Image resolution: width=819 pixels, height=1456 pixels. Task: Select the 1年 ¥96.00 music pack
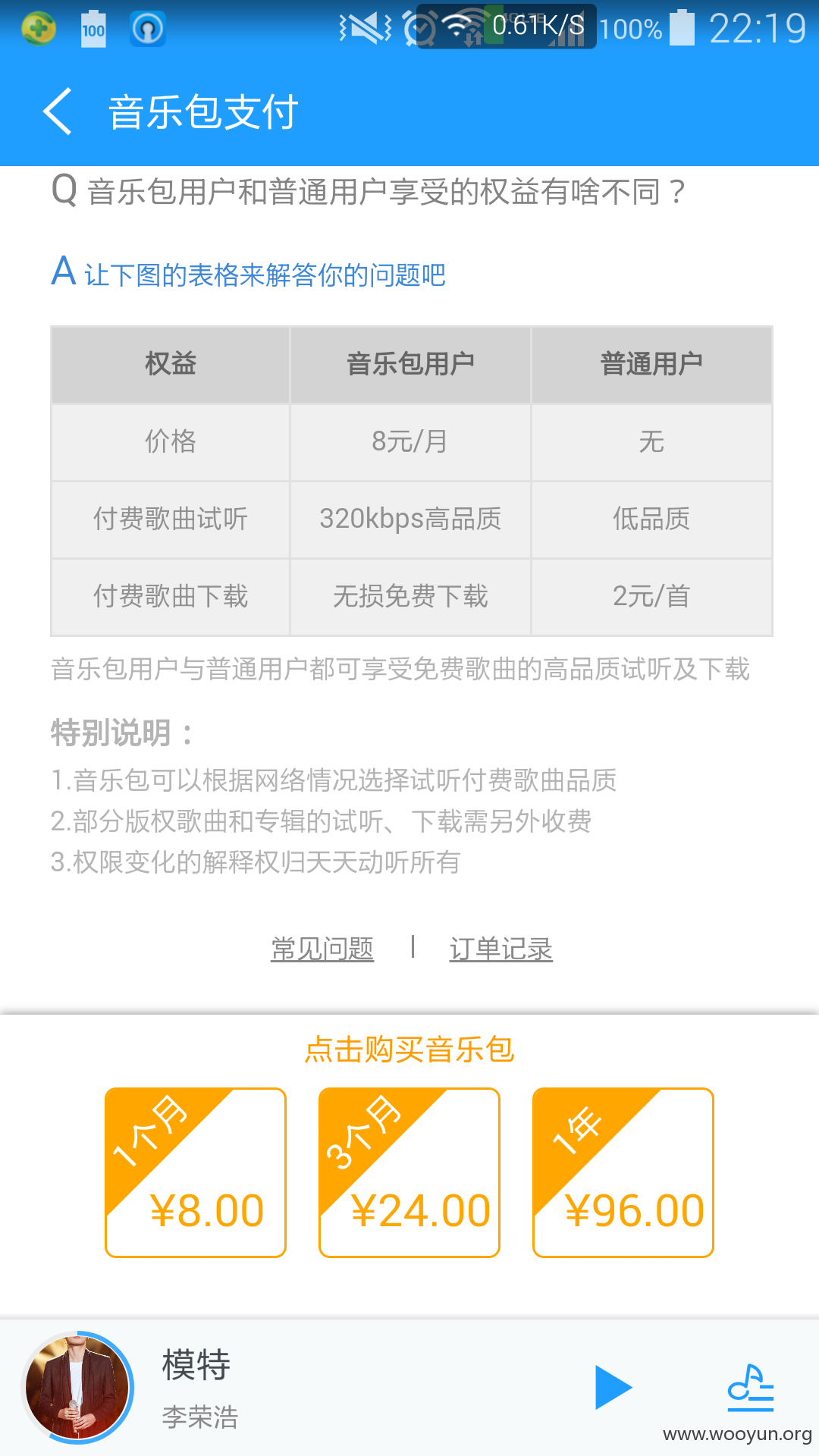[x=623, y=1172]
